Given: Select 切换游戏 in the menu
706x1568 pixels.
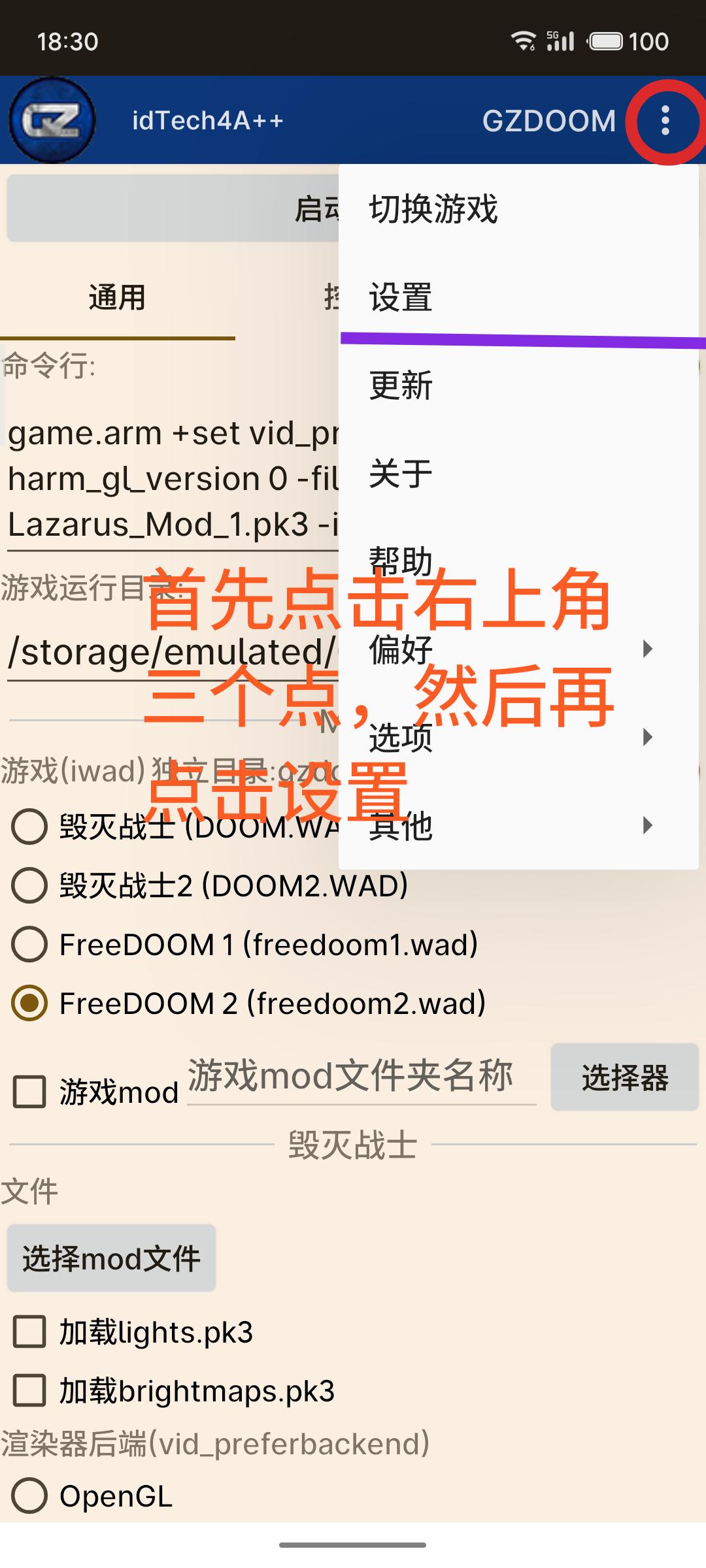Looking at the screenshot, I should click(x=433, y=209).
